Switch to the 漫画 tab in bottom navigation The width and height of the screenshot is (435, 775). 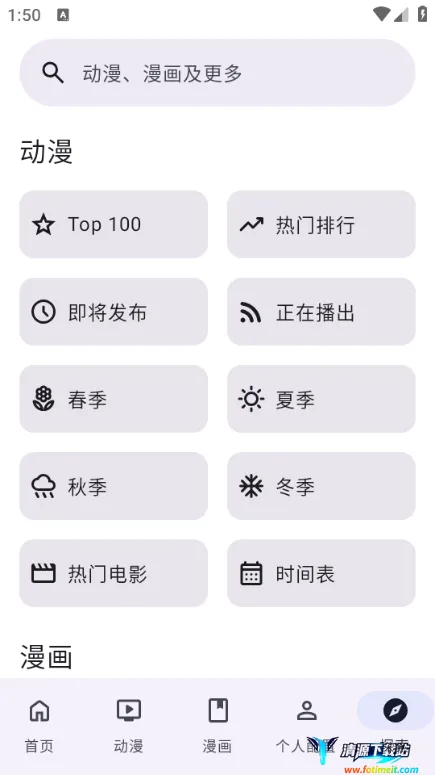[218, 725]
